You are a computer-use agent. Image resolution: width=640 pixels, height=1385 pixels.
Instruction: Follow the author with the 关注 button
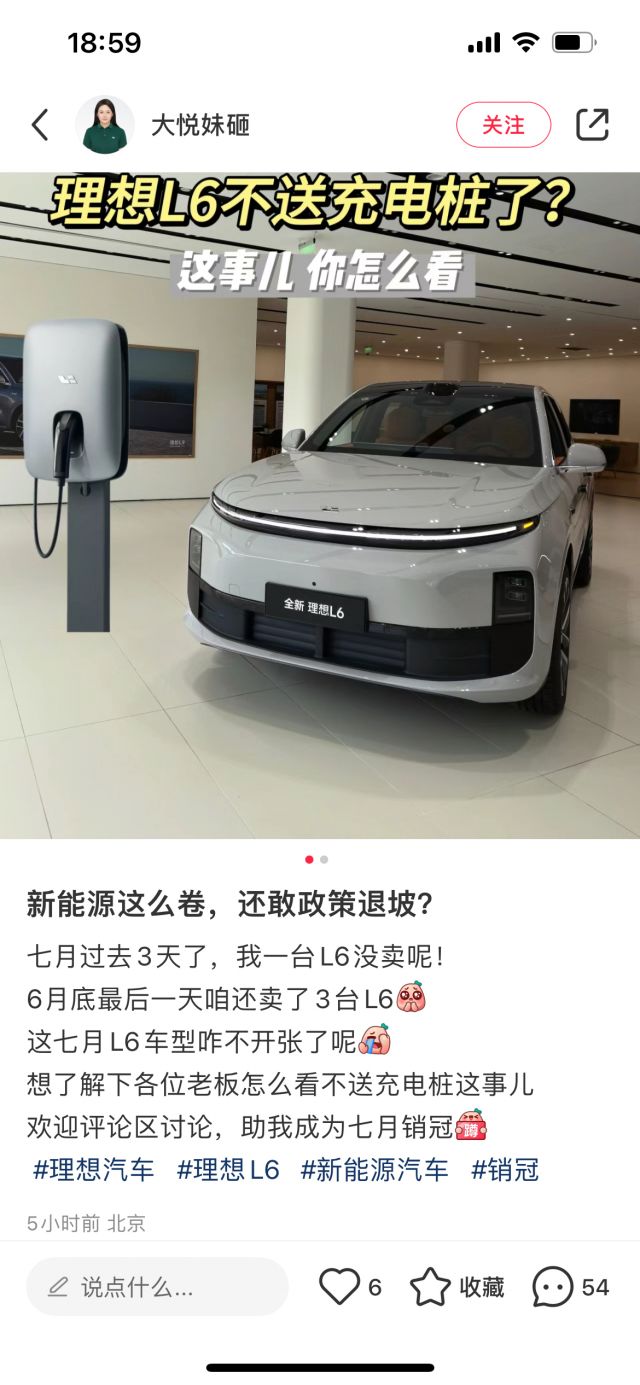tap(504, 125)
